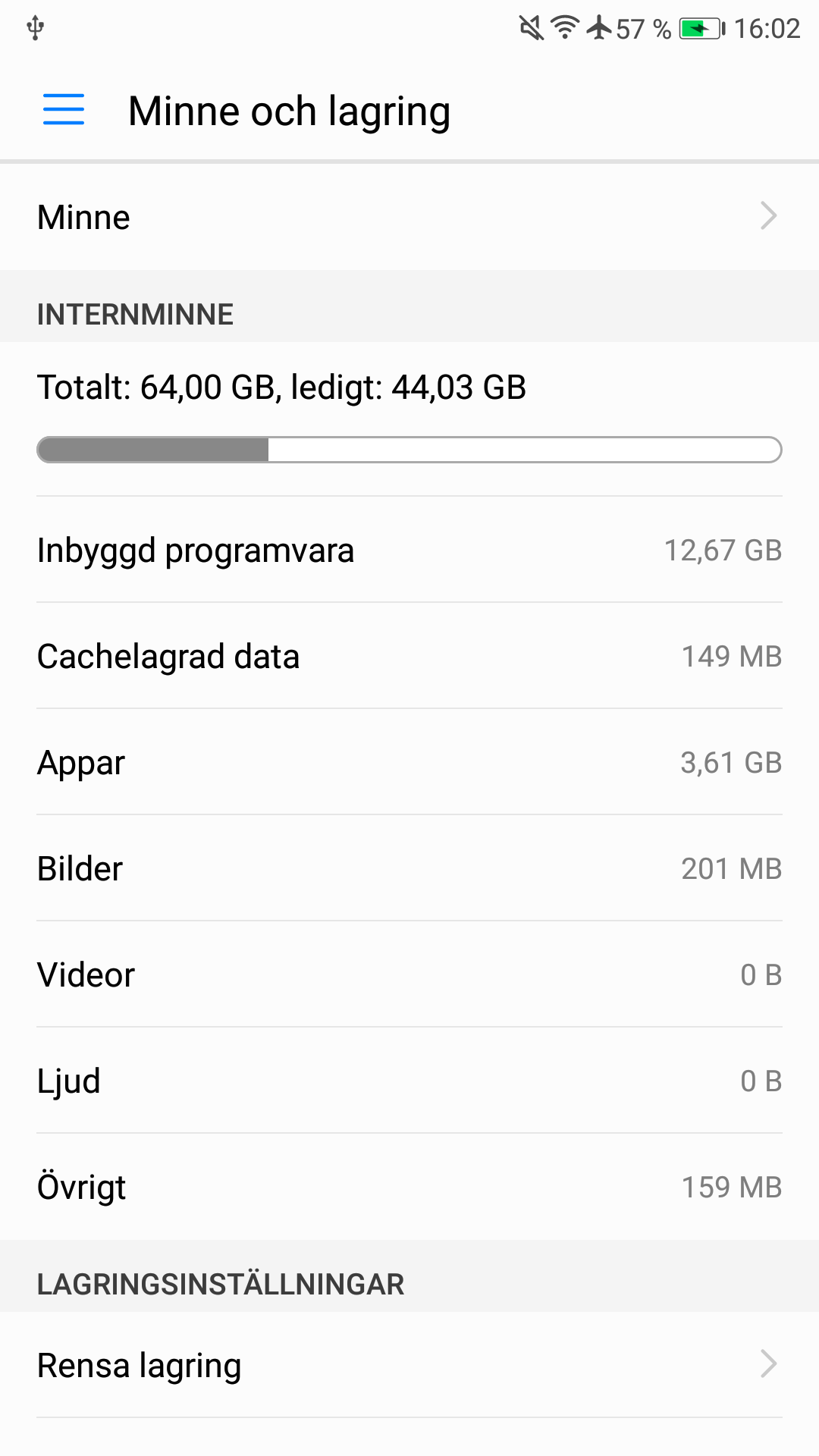Open the Videor row
This screenshot has width=819, height=1456.
pos(409,974)
